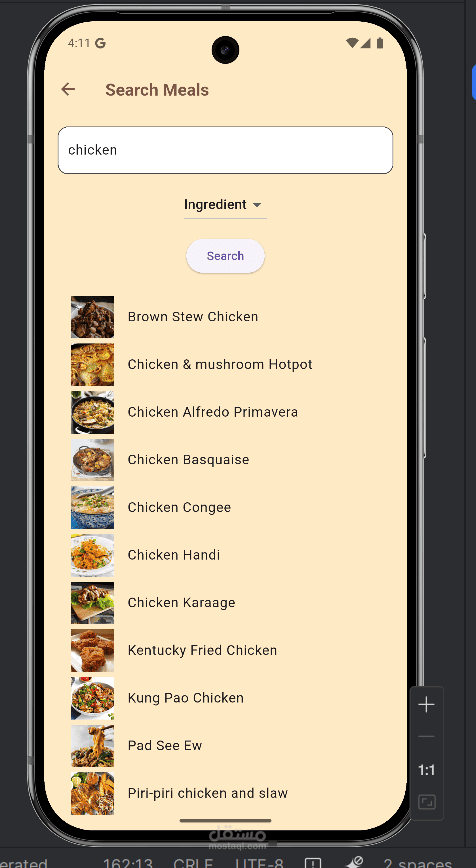
Task: Zoom in the emulator with plus button
Action: click(x=426, y=705)
